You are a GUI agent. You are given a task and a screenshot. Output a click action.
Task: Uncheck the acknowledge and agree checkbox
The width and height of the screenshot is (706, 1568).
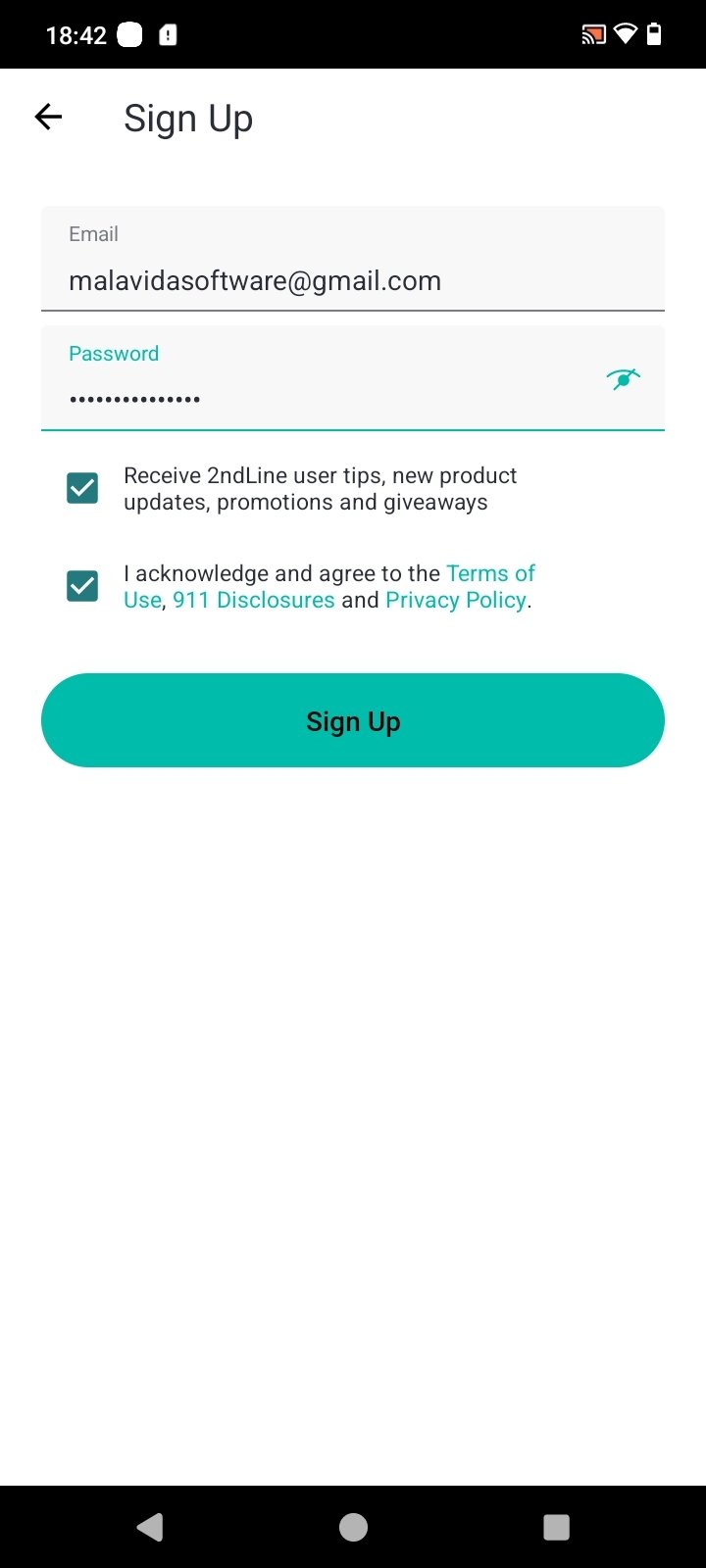[82, 586]
